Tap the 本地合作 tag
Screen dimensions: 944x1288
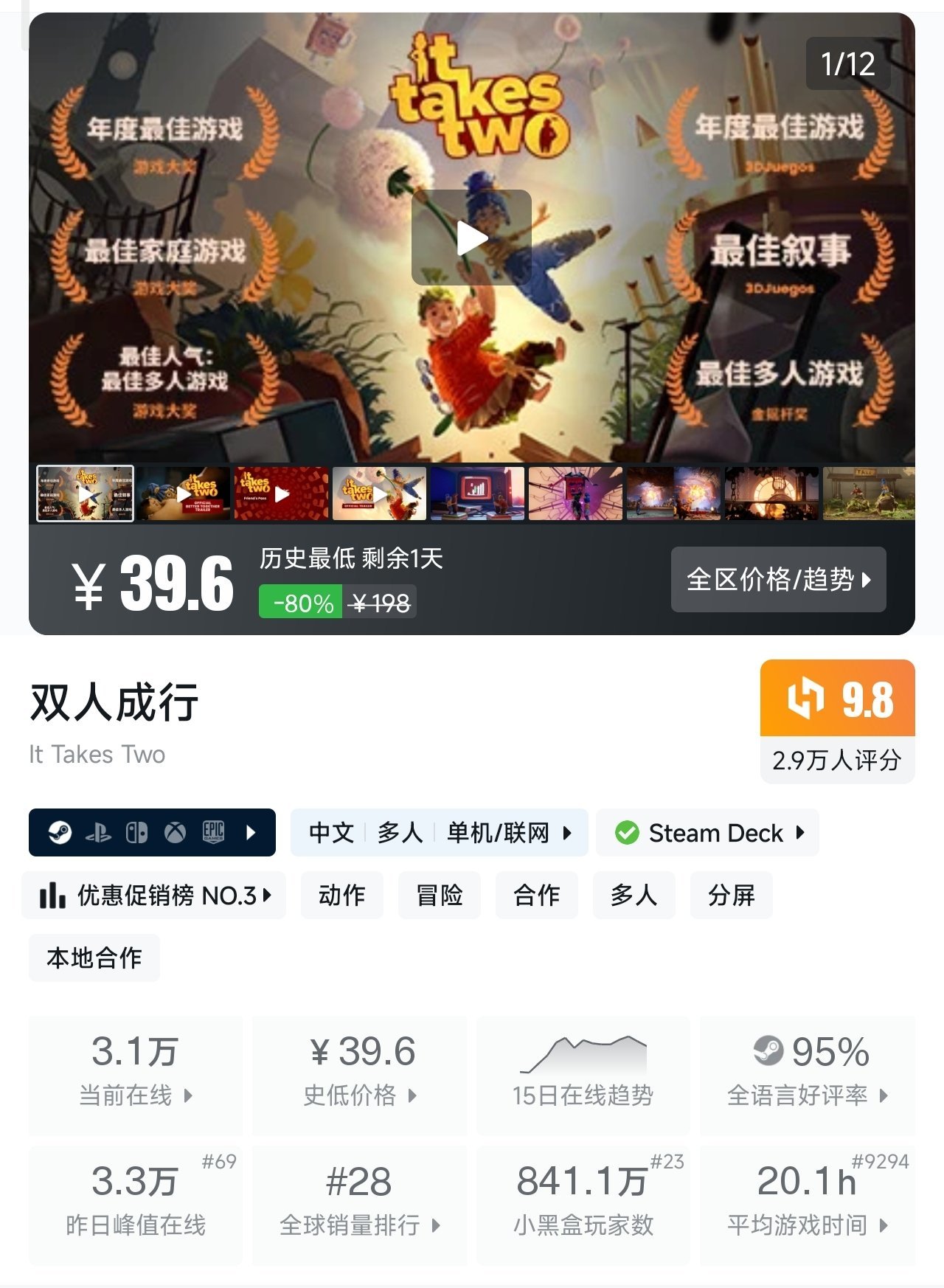[x=94, y=958]
